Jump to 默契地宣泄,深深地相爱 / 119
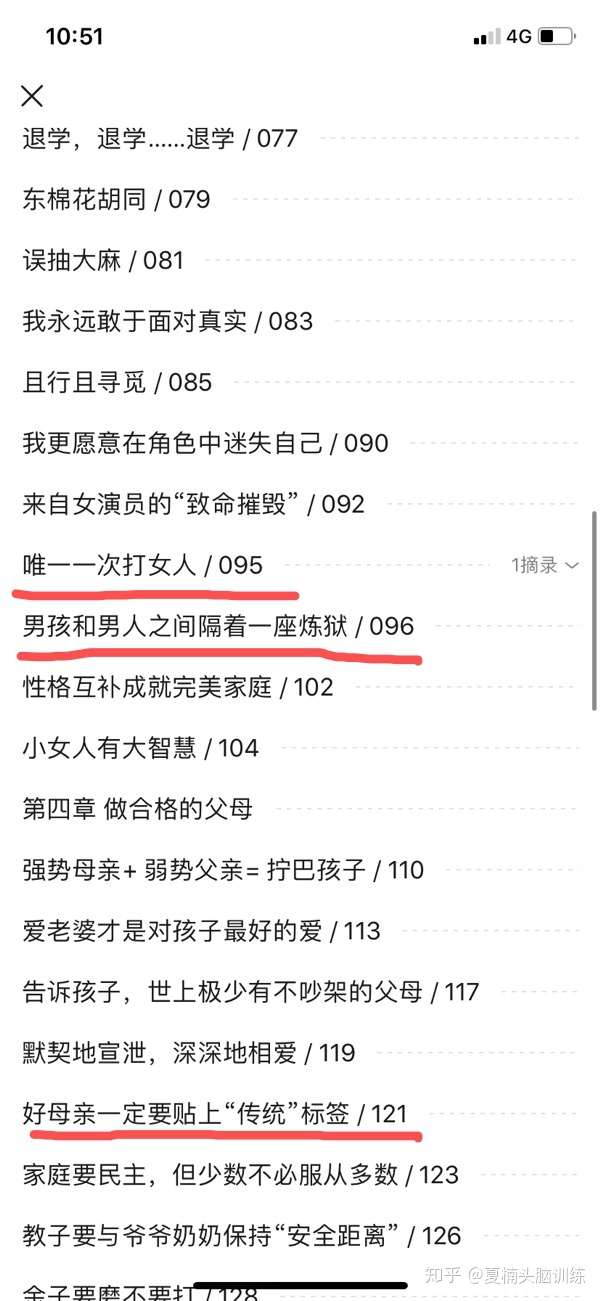This screenshot has width=601, height=1301. point(189,1053)
